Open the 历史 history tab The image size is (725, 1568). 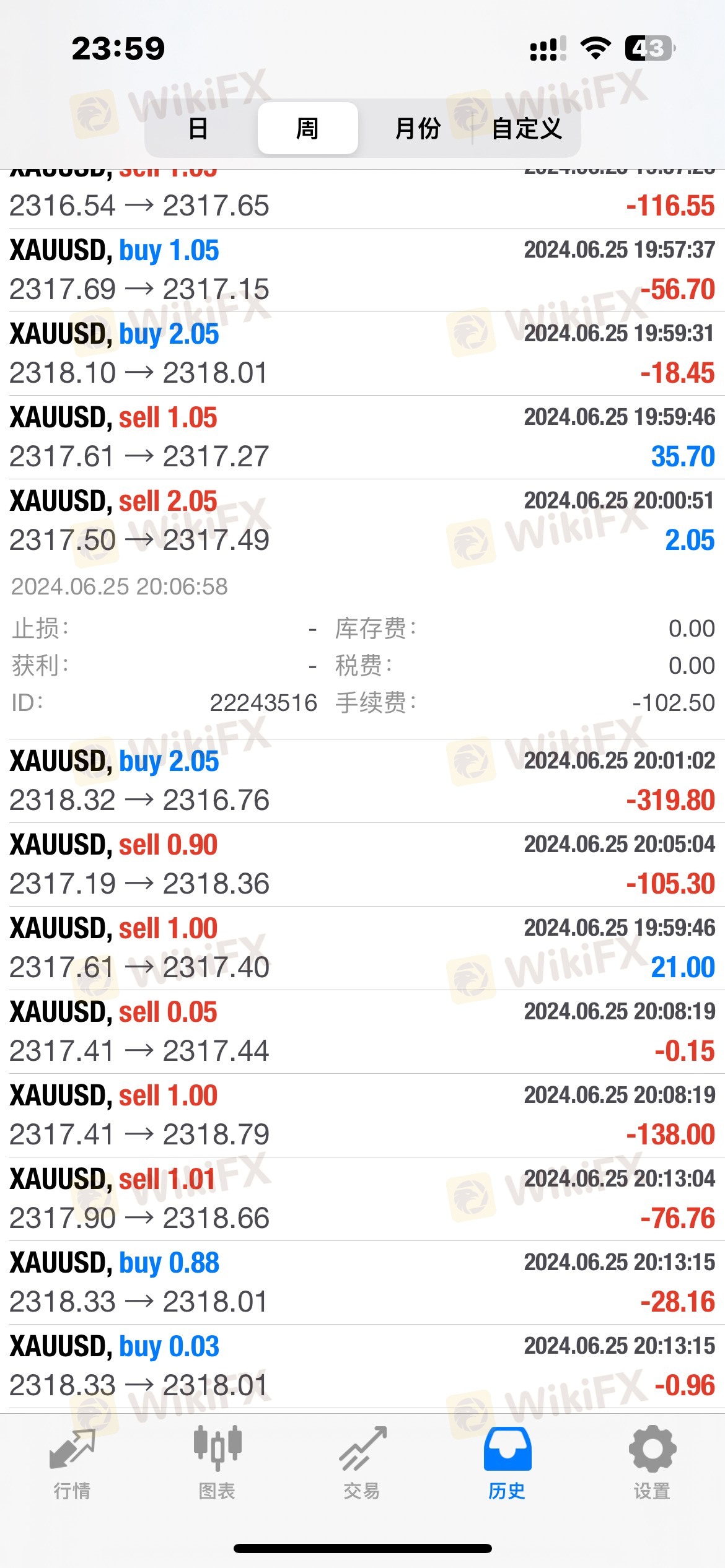click(507, 1464)
